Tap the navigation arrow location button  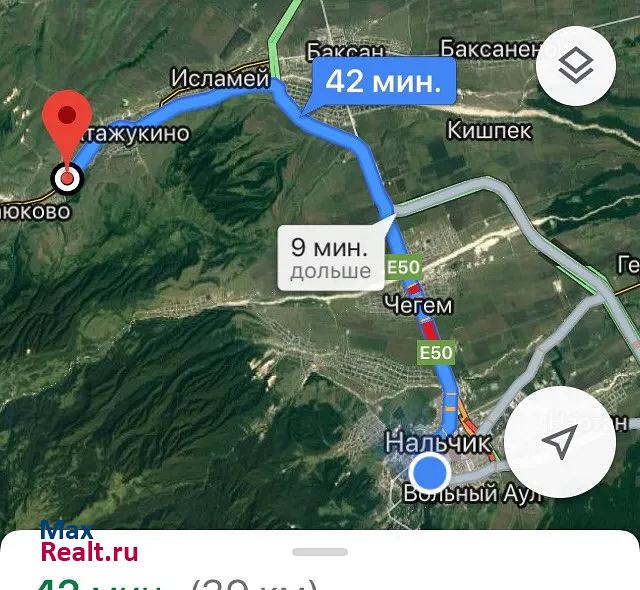coord(561,441)
